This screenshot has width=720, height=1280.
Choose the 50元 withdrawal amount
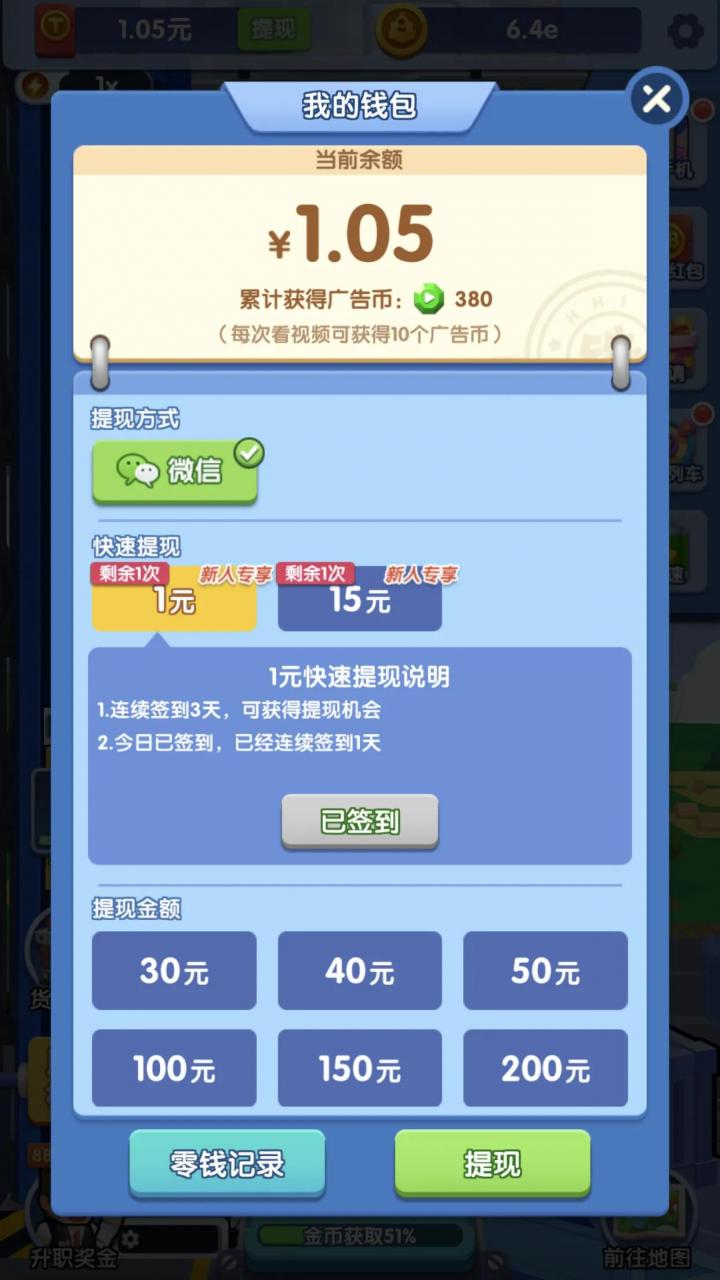pos(545,970)
